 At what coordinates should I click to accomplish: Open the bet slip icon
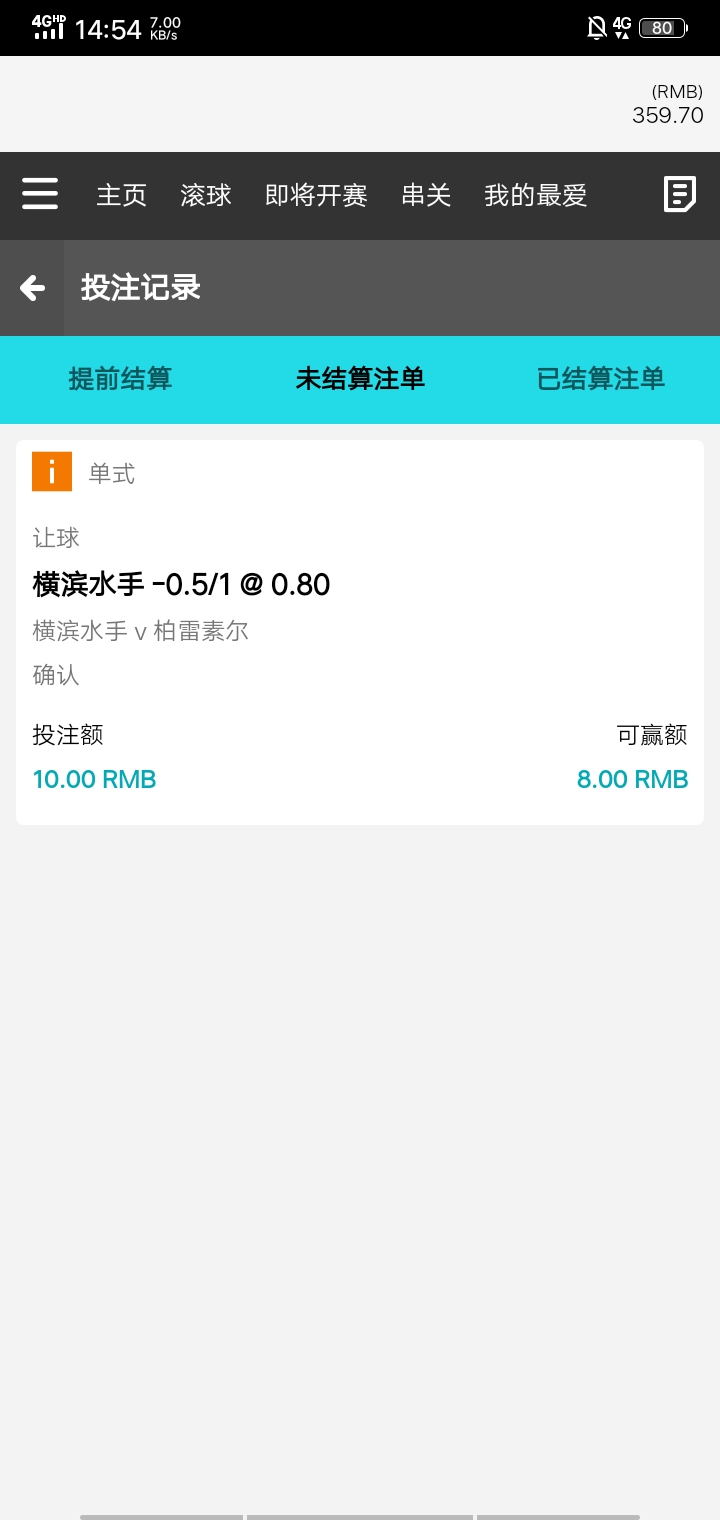[680, 194]
